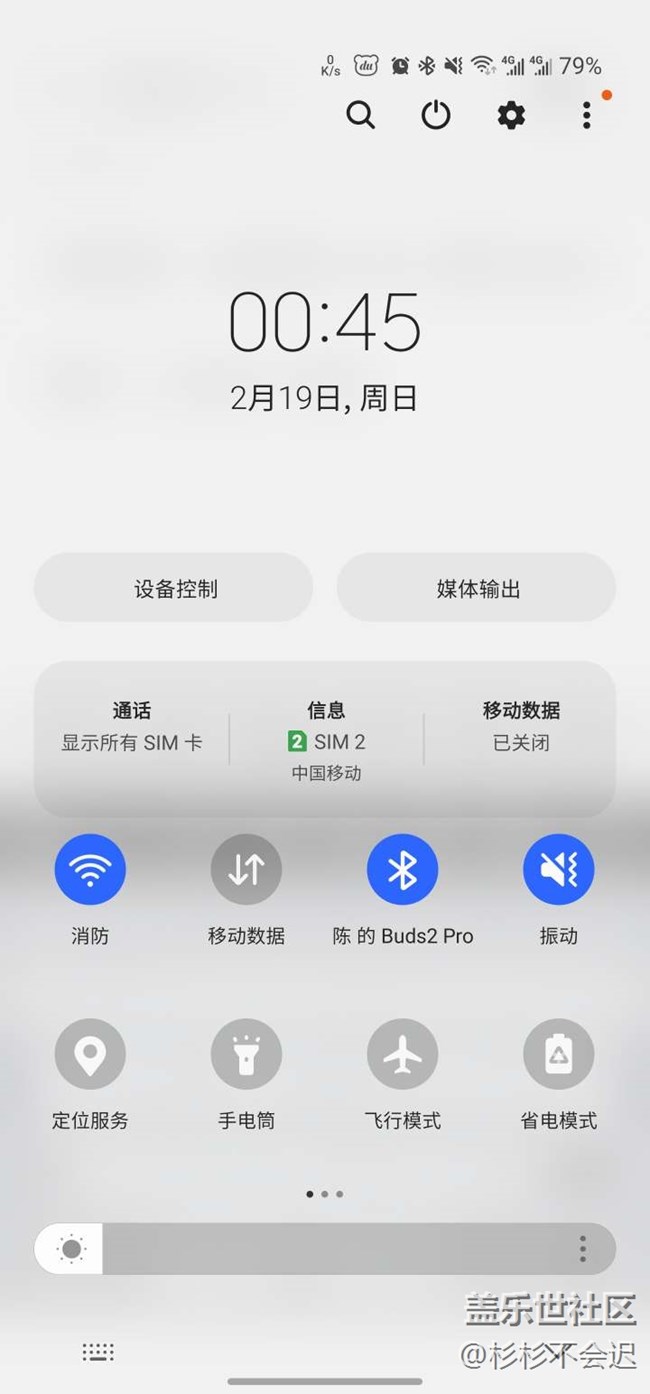Switch the 振动 sound mode toggle
Viewport: 650px width, 1394px height.
click(558, 870)
